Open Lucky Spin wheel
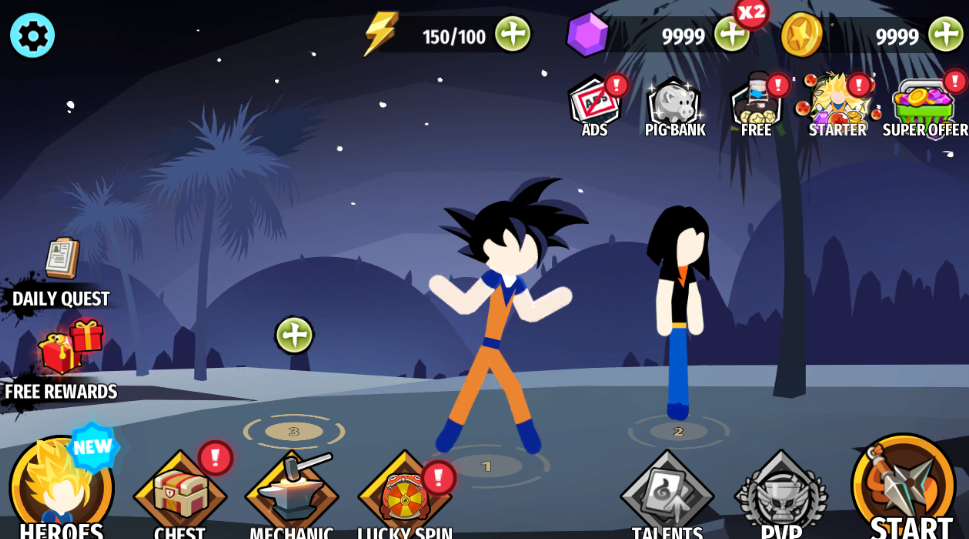The image size is (969, 539). (405, 497)
